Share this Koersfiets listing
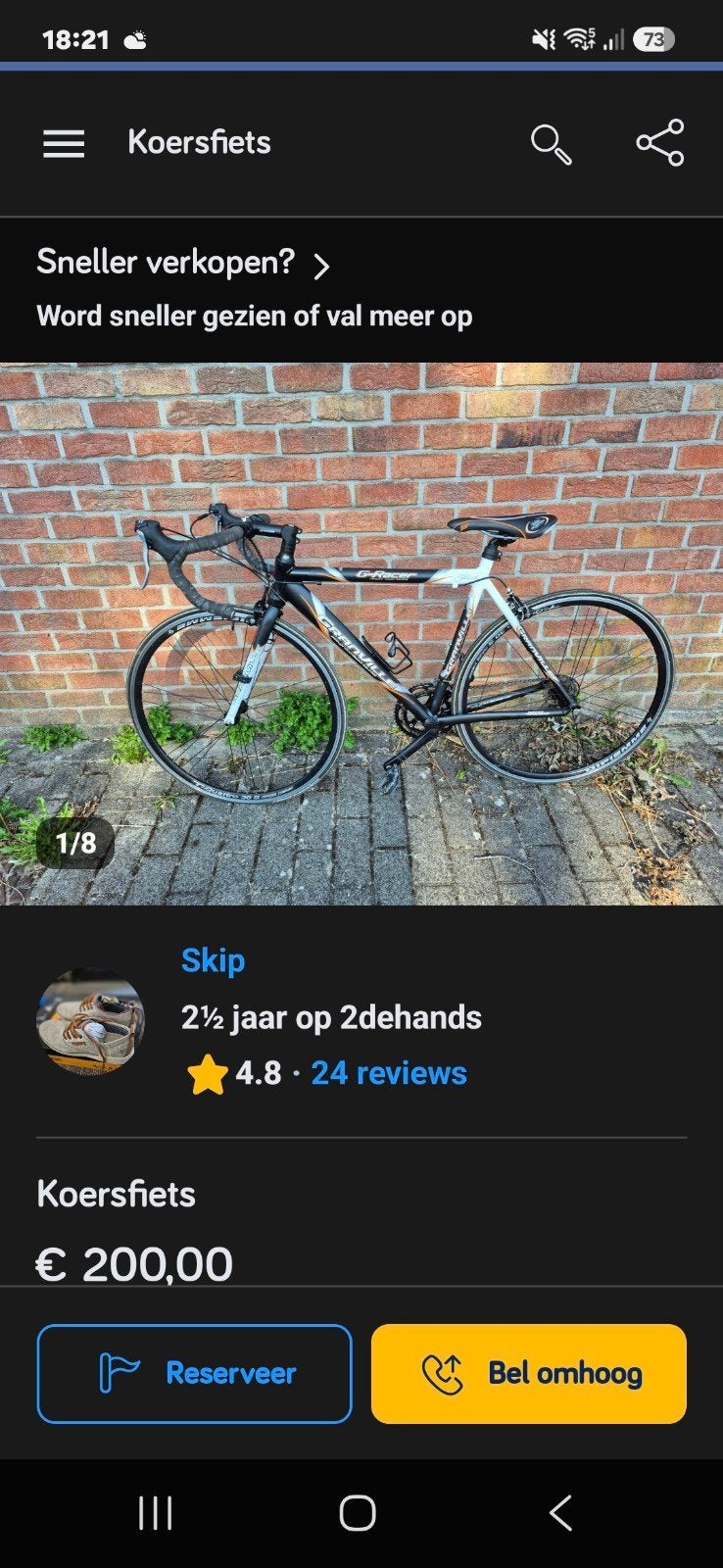Image resolution: width=723 pixels, height=1568 pixels. [660, 143]
